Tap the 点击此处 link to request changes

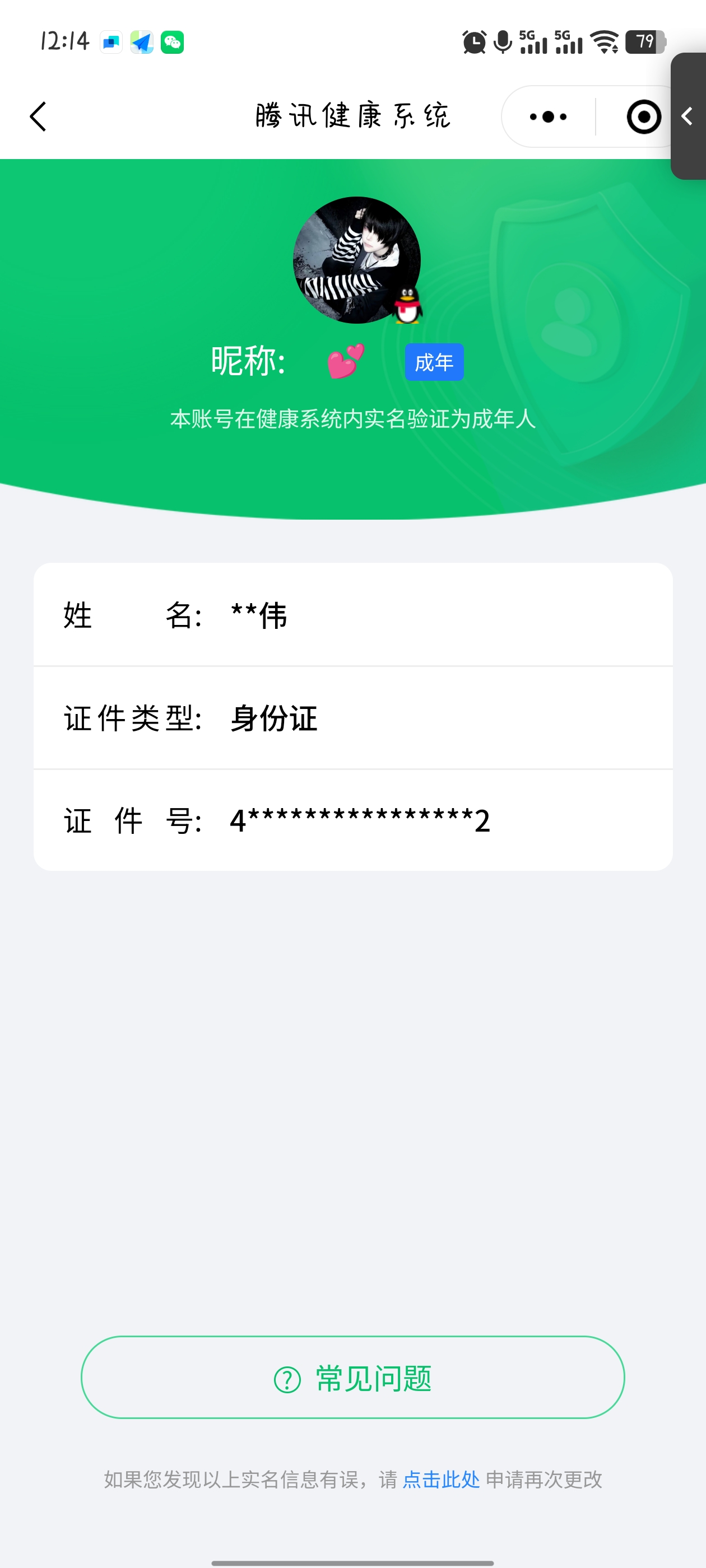coord(441,1479)
